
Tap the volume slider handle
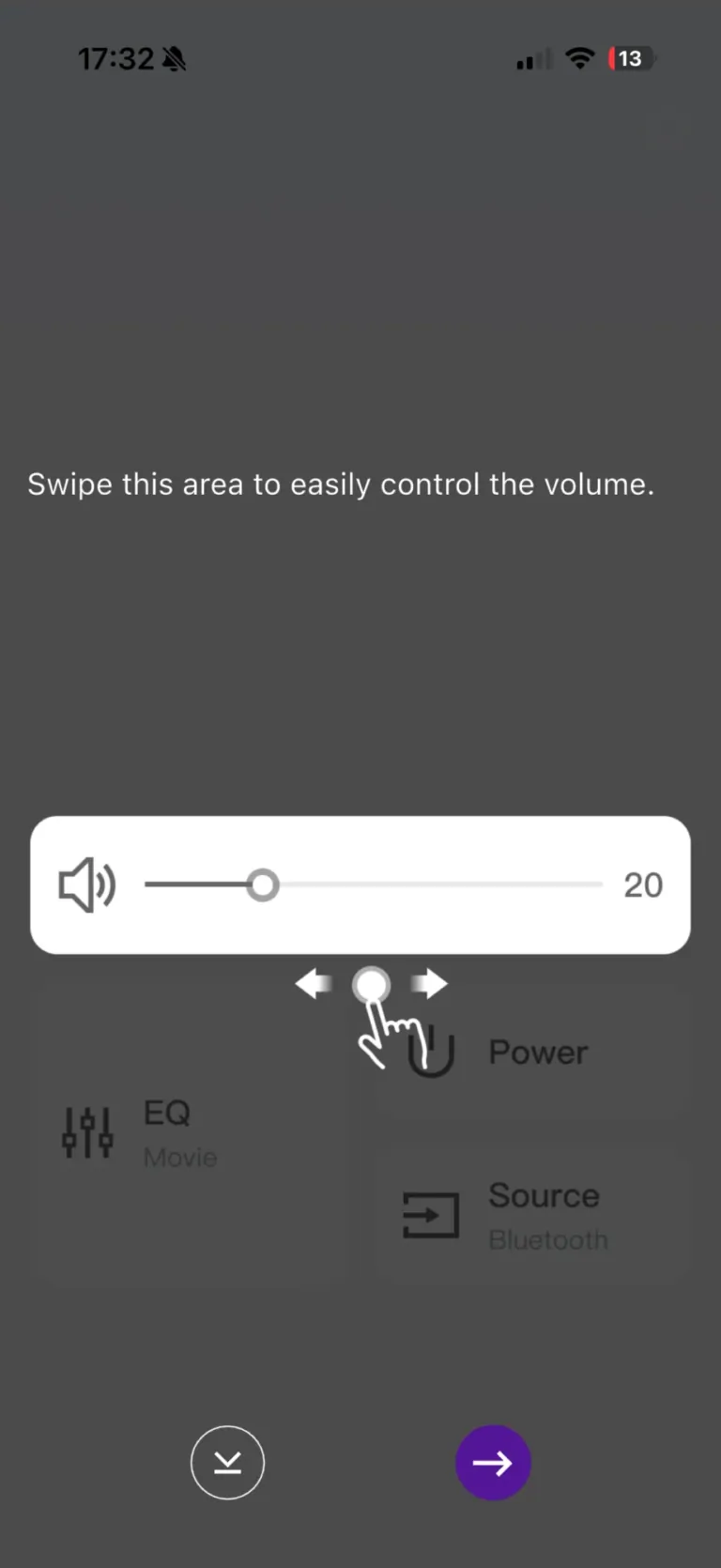263,884
